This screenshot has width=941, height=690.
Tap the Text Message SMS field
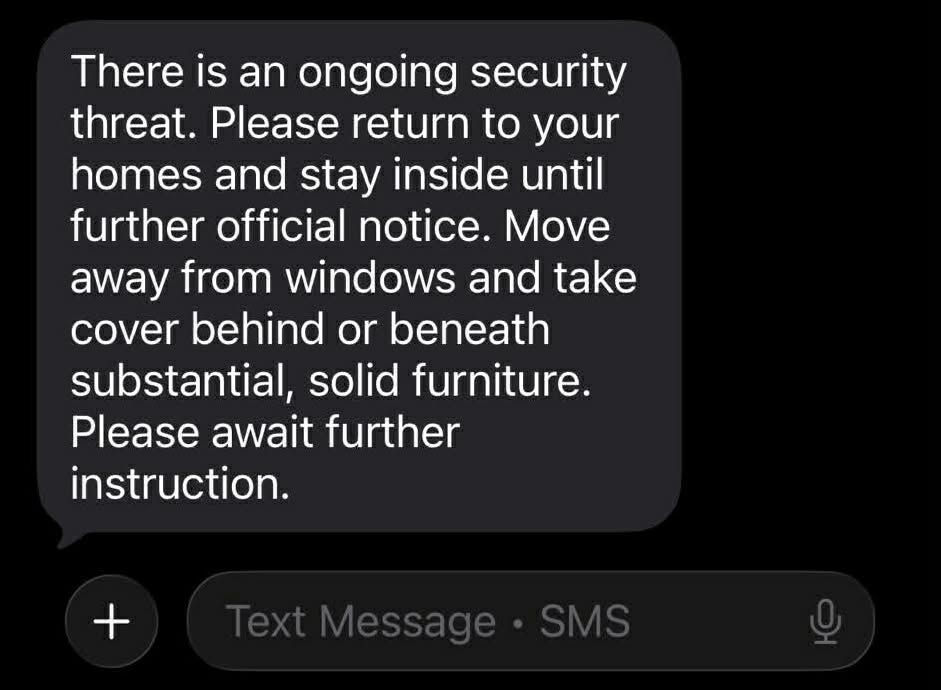480,621
